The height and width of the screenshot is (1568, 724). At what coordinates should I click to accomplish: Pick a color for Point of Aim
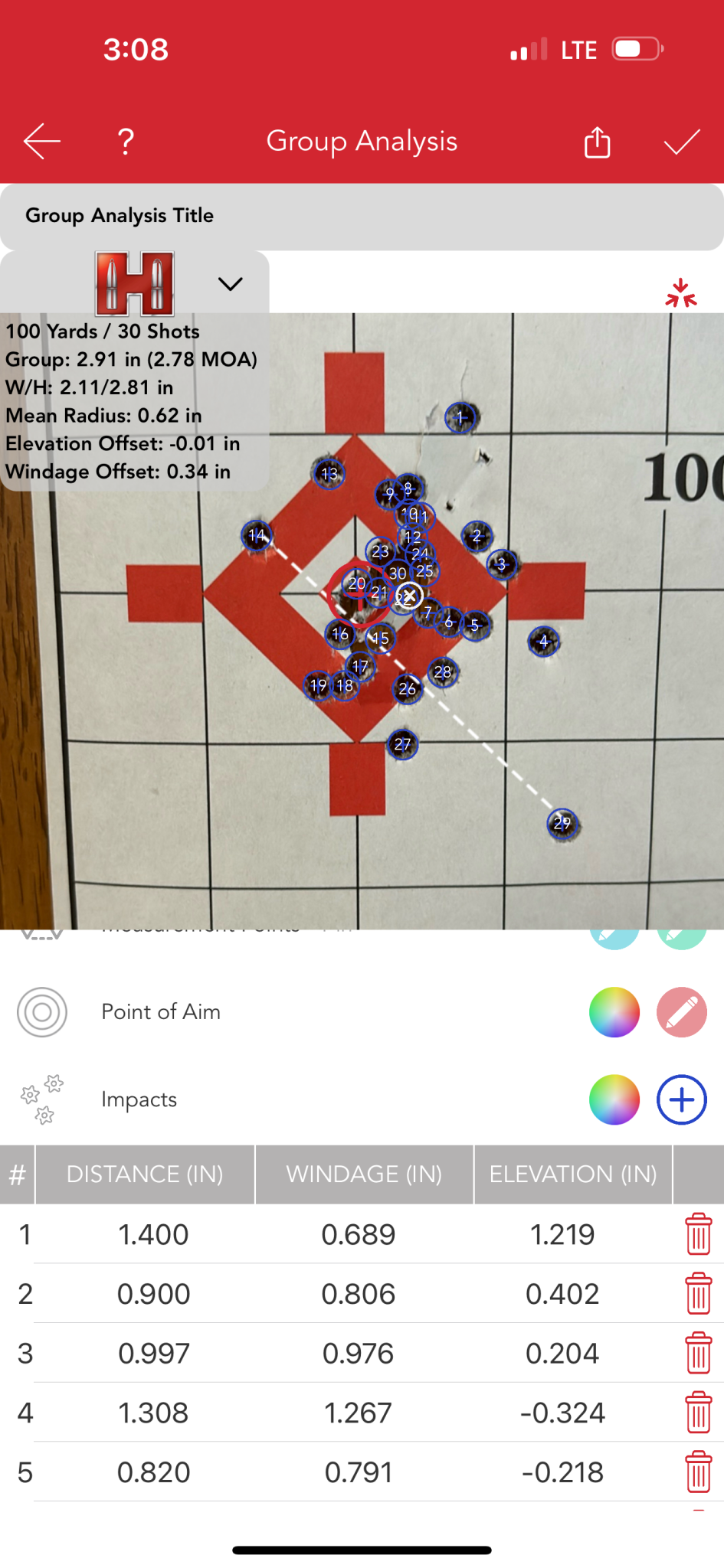pos(614,1012)
